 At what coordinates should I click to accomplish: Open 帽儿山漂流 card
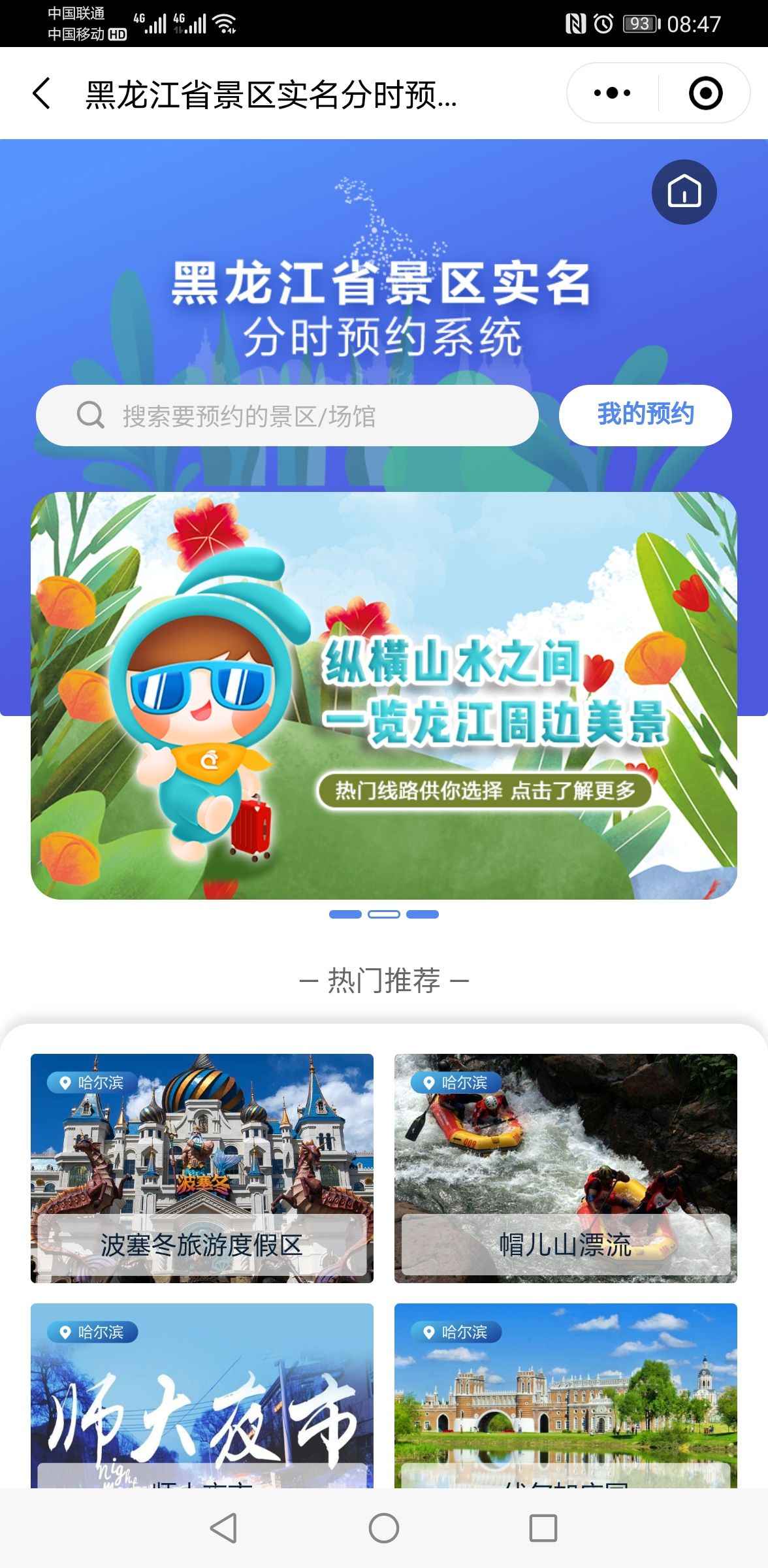566,1168
